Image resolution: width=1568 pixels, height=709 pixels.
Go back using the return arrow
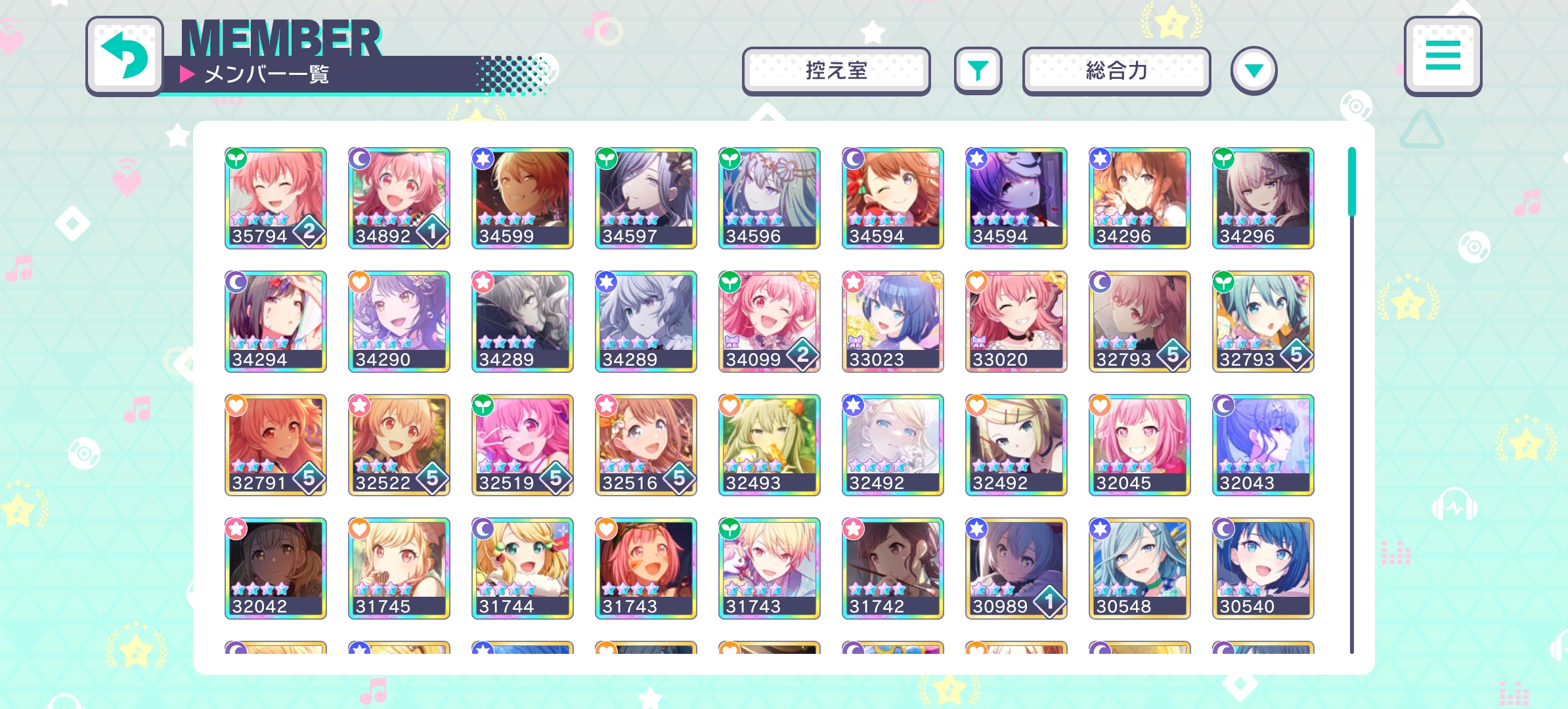coord(124,56)
